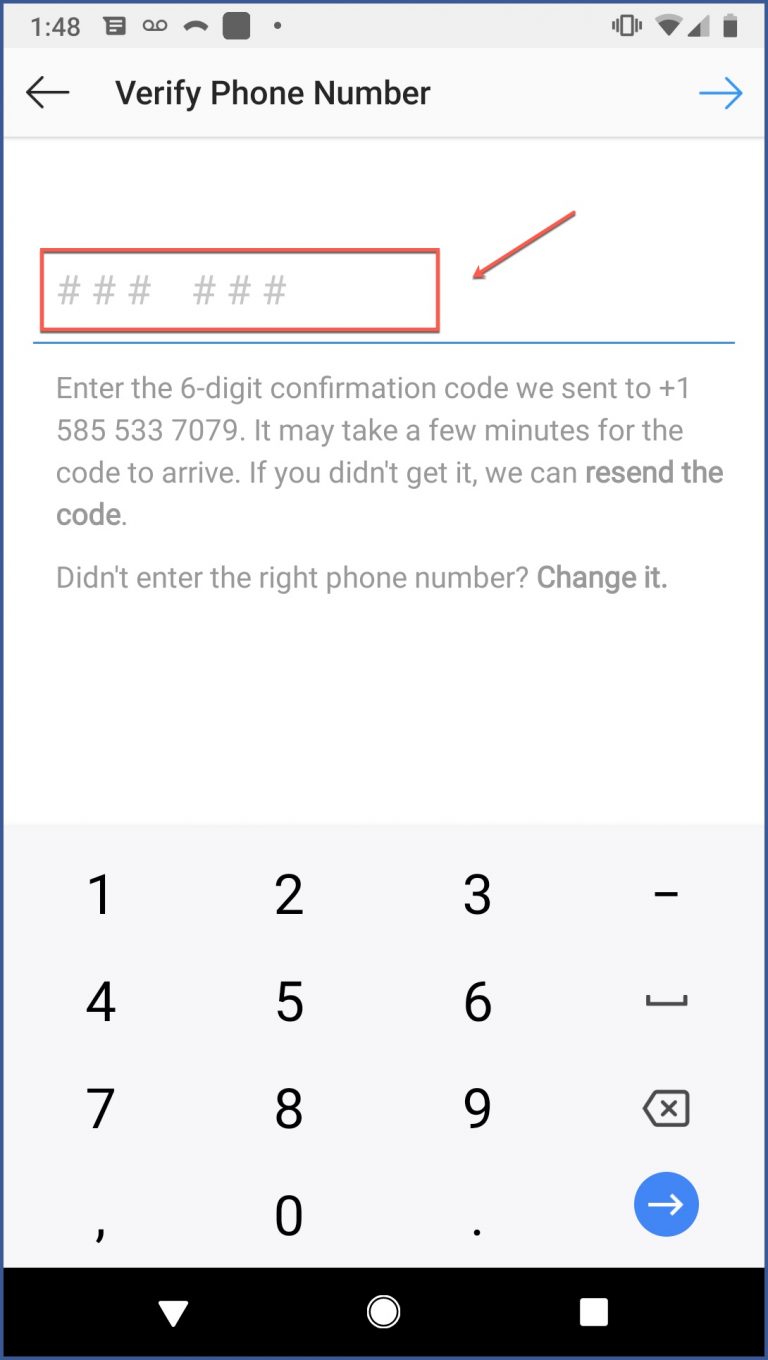
Task: Enter digit 2 on the keypad
Action: click(289, 894)
